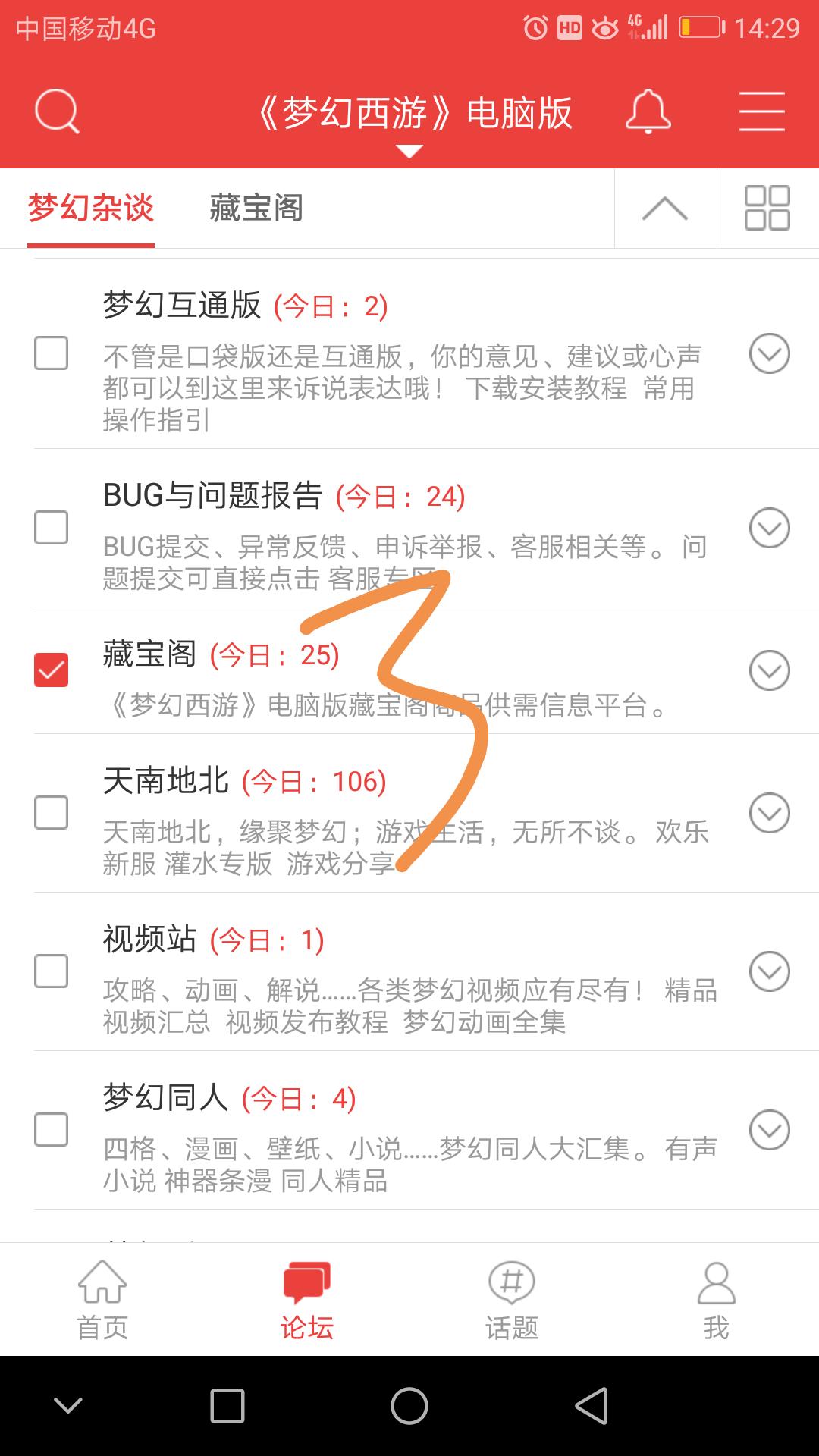The height and width of the screenshot is (1456, 819).
Task: Tap the system back button
Action: 591,1406
